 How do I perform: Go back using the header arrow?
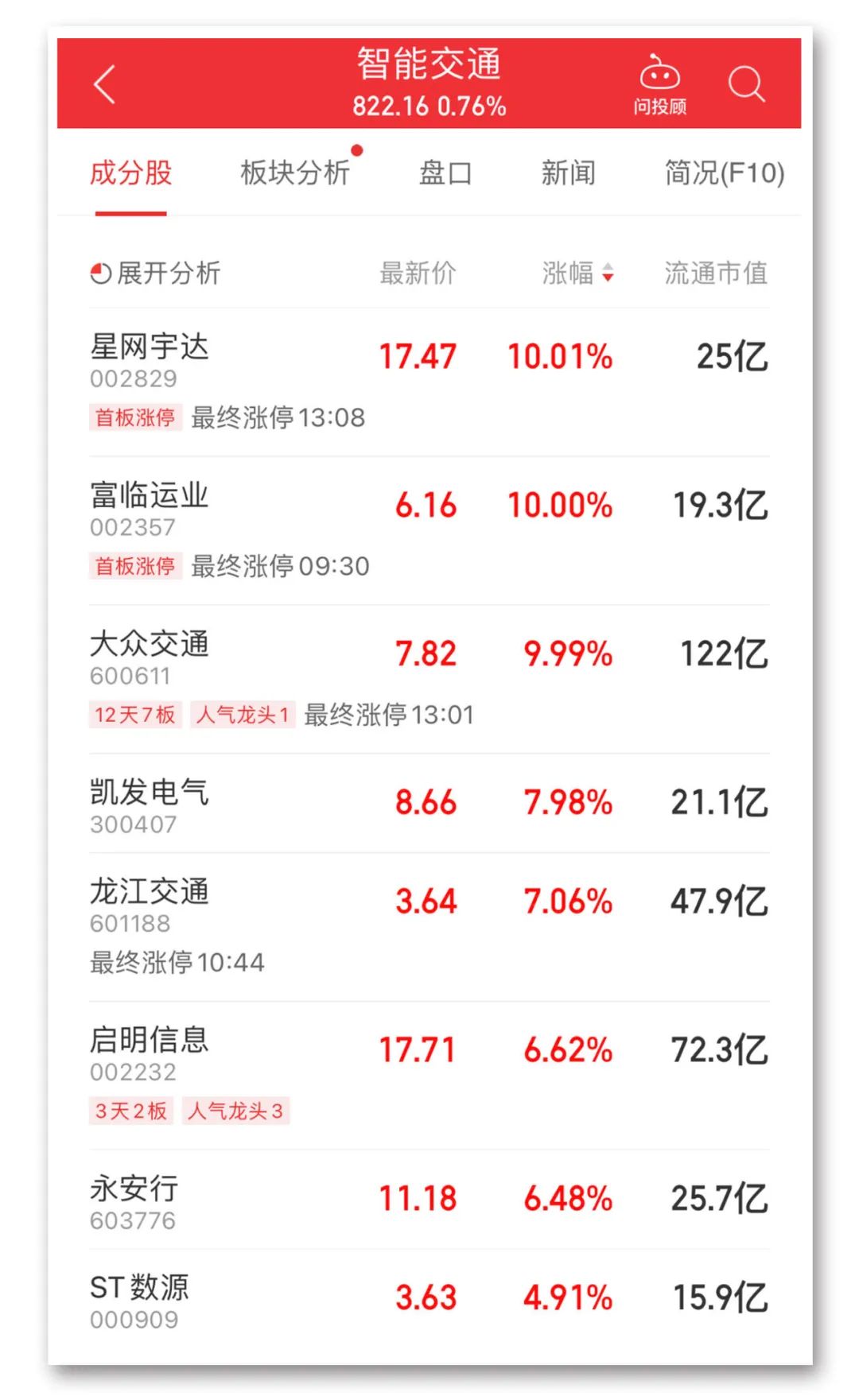[x=105, y=84]
